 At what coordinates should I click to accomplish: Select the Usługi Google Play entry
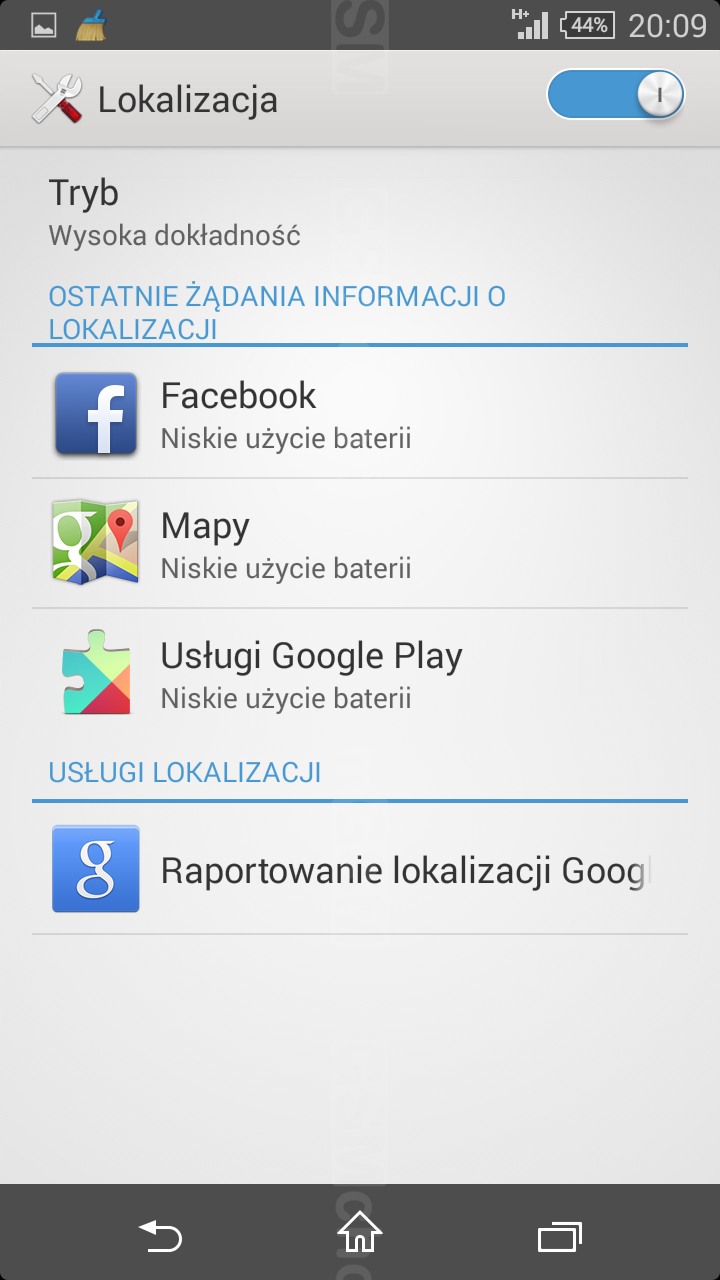pos(360,673)
